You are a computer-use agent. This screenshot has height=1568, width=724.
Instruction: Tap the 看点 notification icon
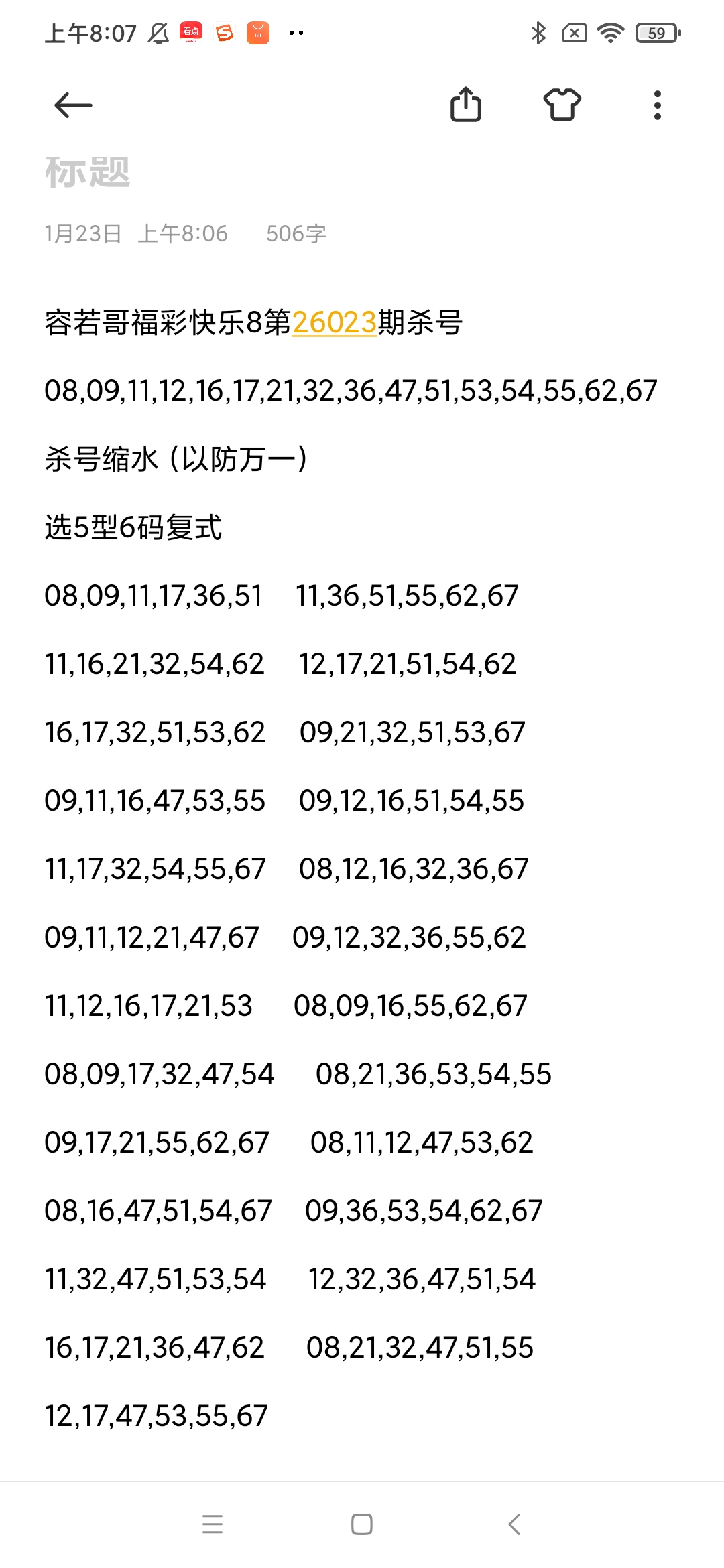tap(190, 32)
